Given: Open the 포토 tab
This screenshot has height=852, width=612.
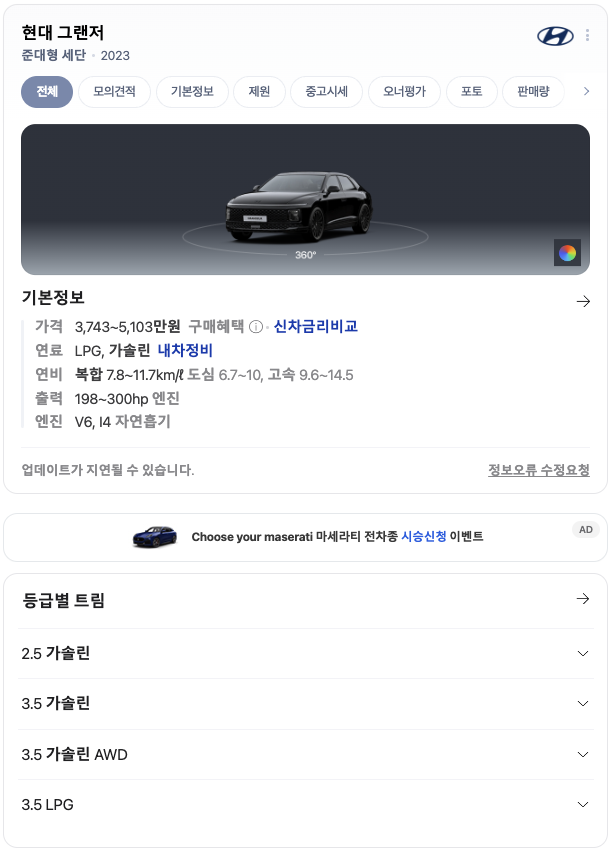Looking at the screenshot, I should (471, 92).
